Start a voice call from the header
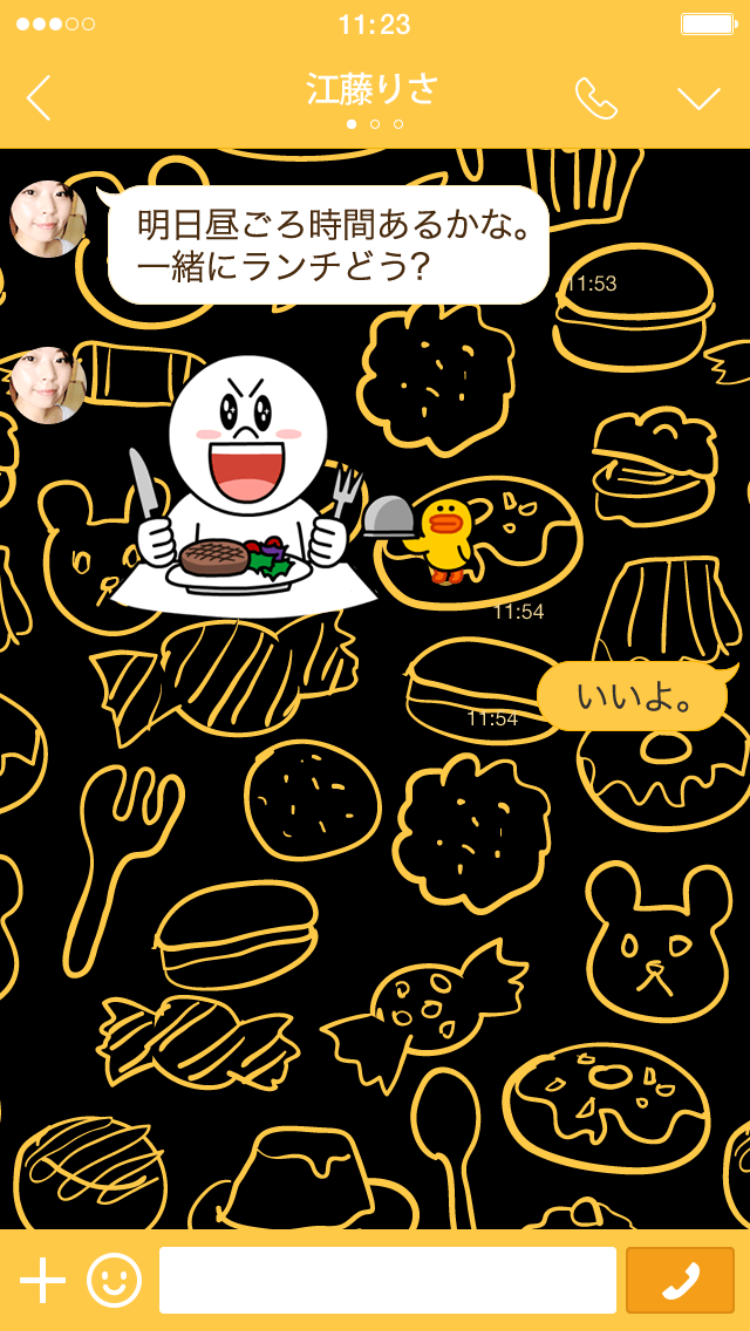Viewport: 750px width, 1331px height. pos(596,98)
